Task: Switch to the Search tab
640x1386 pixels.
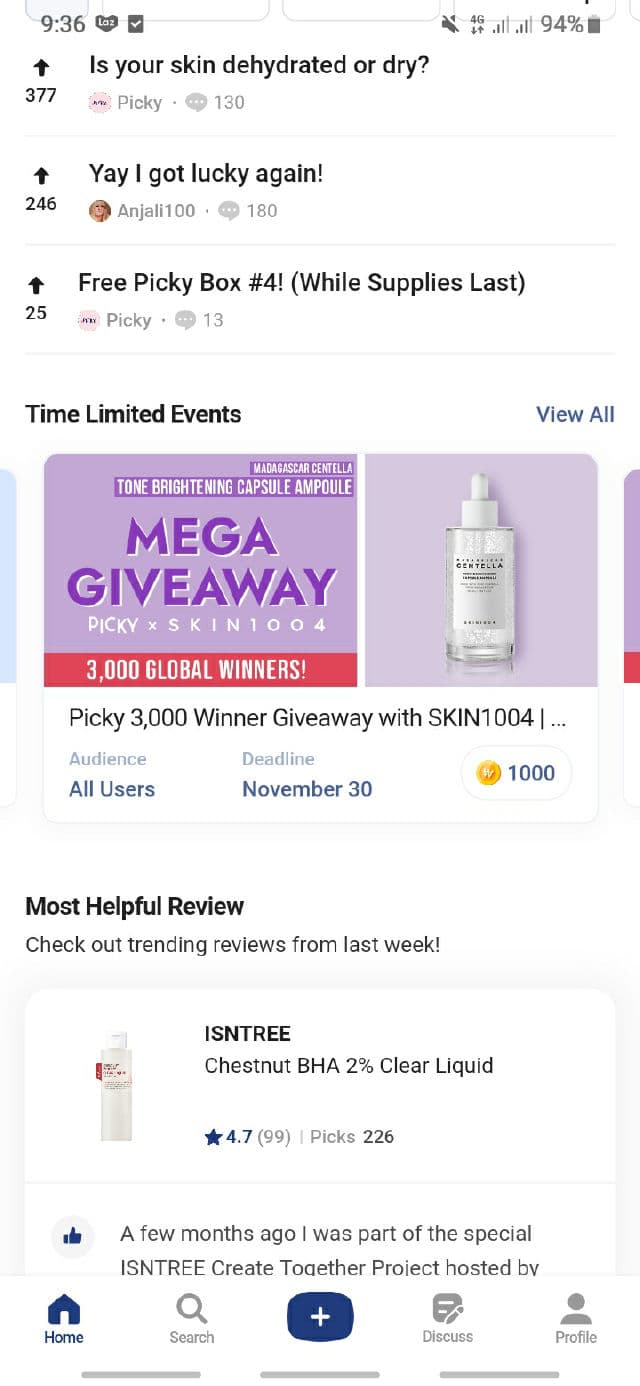Action: pyautogui.click(x=191, y=1318)
